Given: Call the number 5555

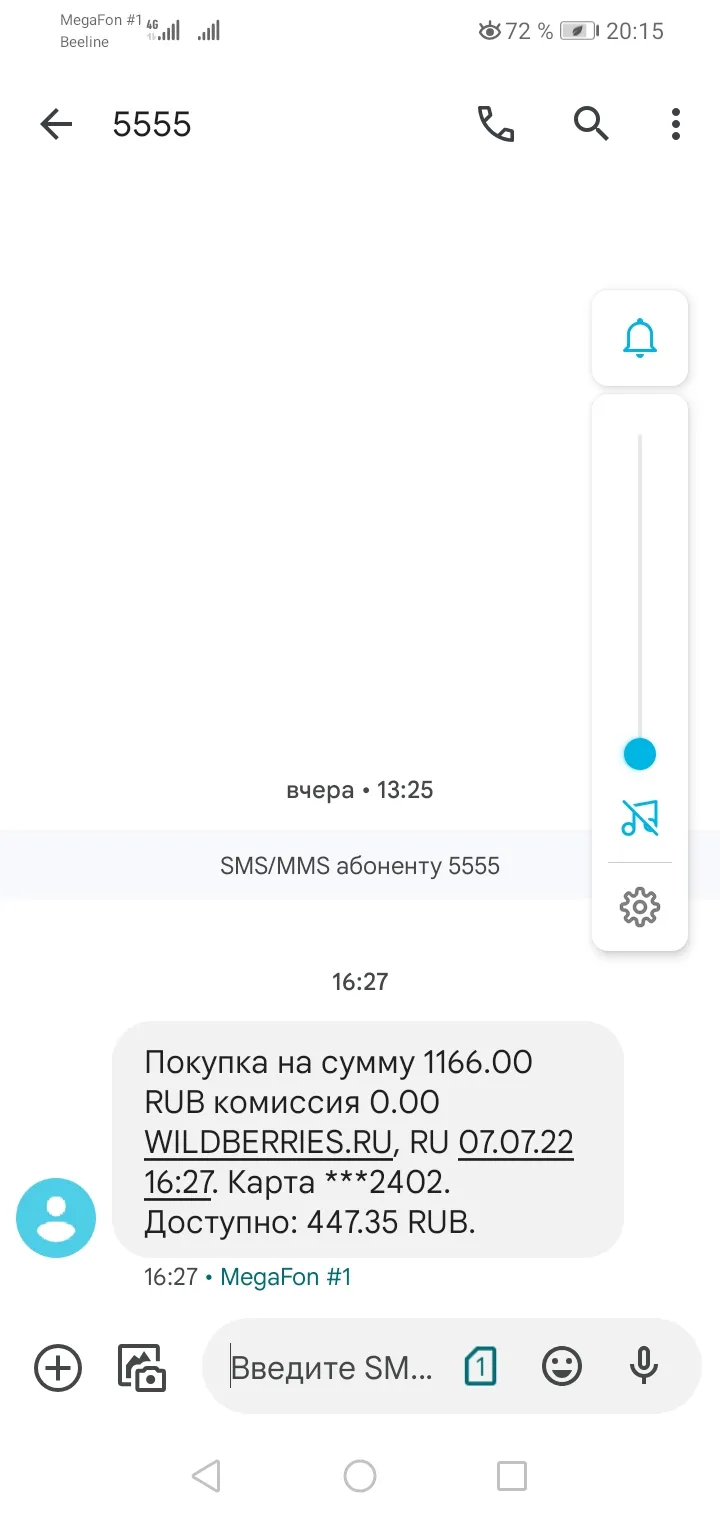Looking at the screenshot, I should (x=496, y=124).
